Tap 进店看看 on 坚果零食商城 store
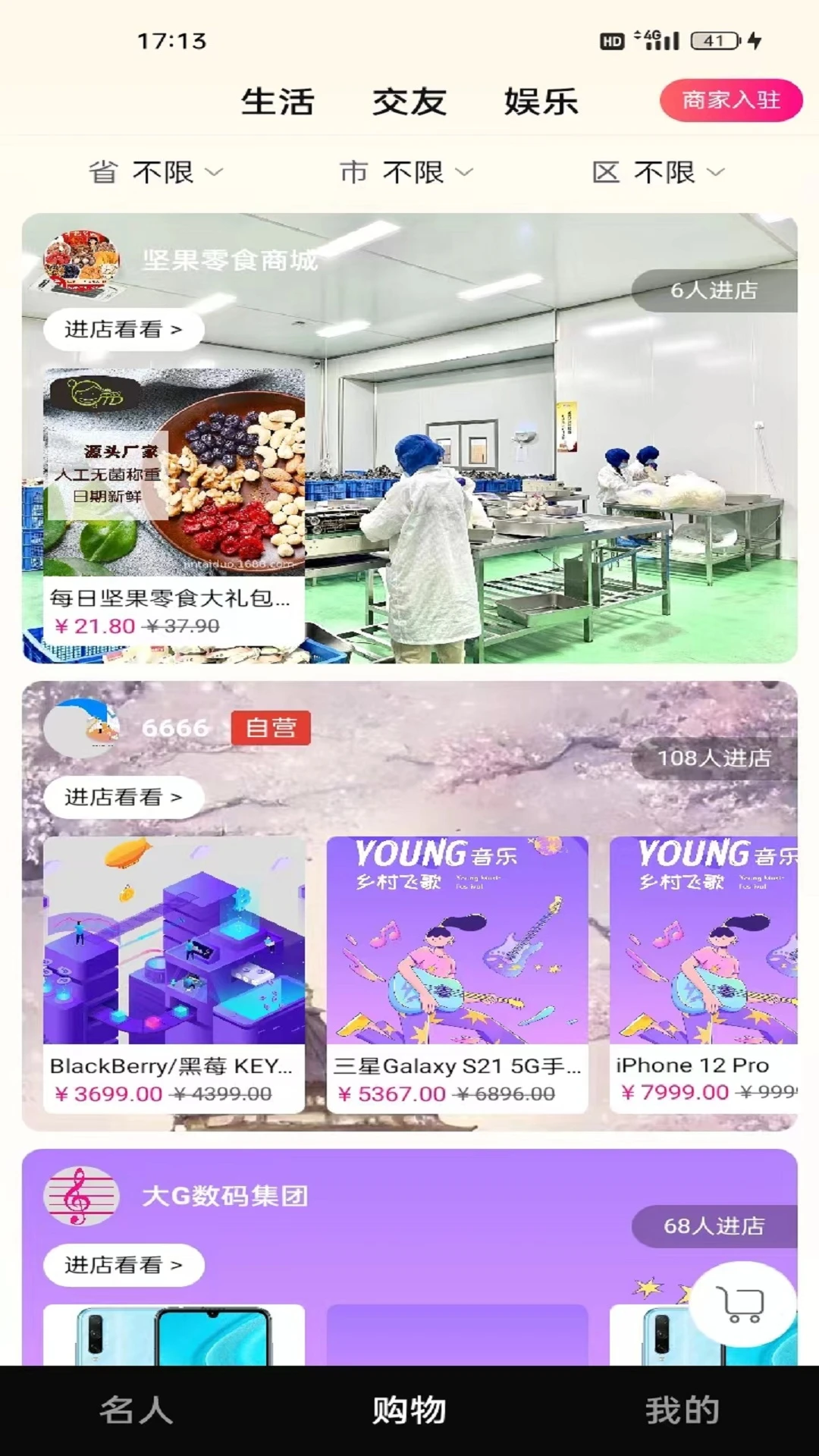The height and width of the screenshot is (1456, 819). click(x=125, y=328)
